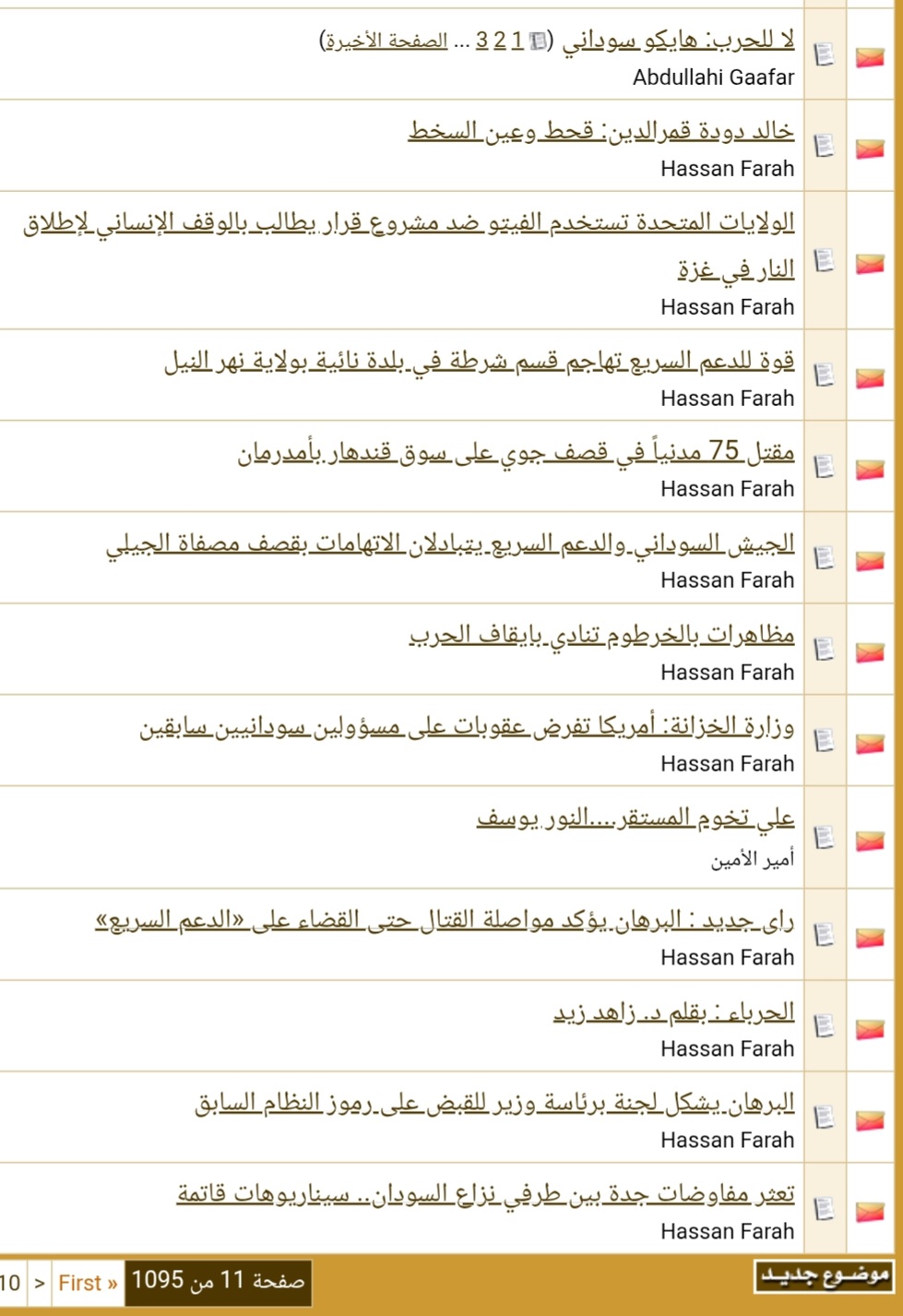Open «علي تخوم المستقر....النور يوسف»
Screen dimensions: 903x1316
[635, 819]
